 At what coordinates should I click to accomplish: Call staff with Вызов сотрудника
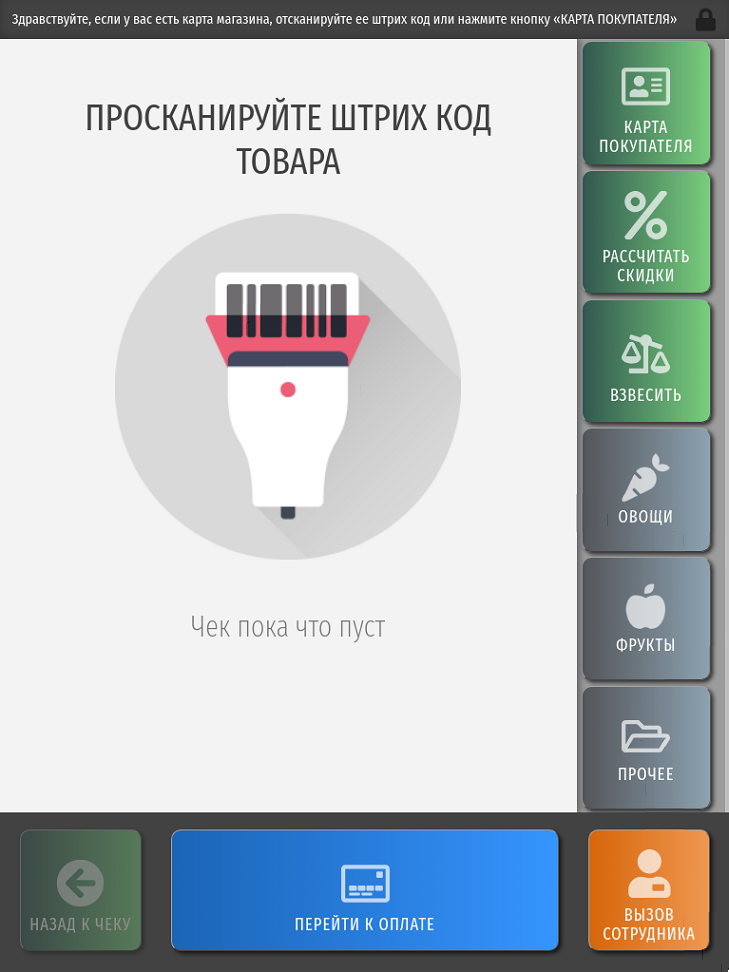coord(648,889)
